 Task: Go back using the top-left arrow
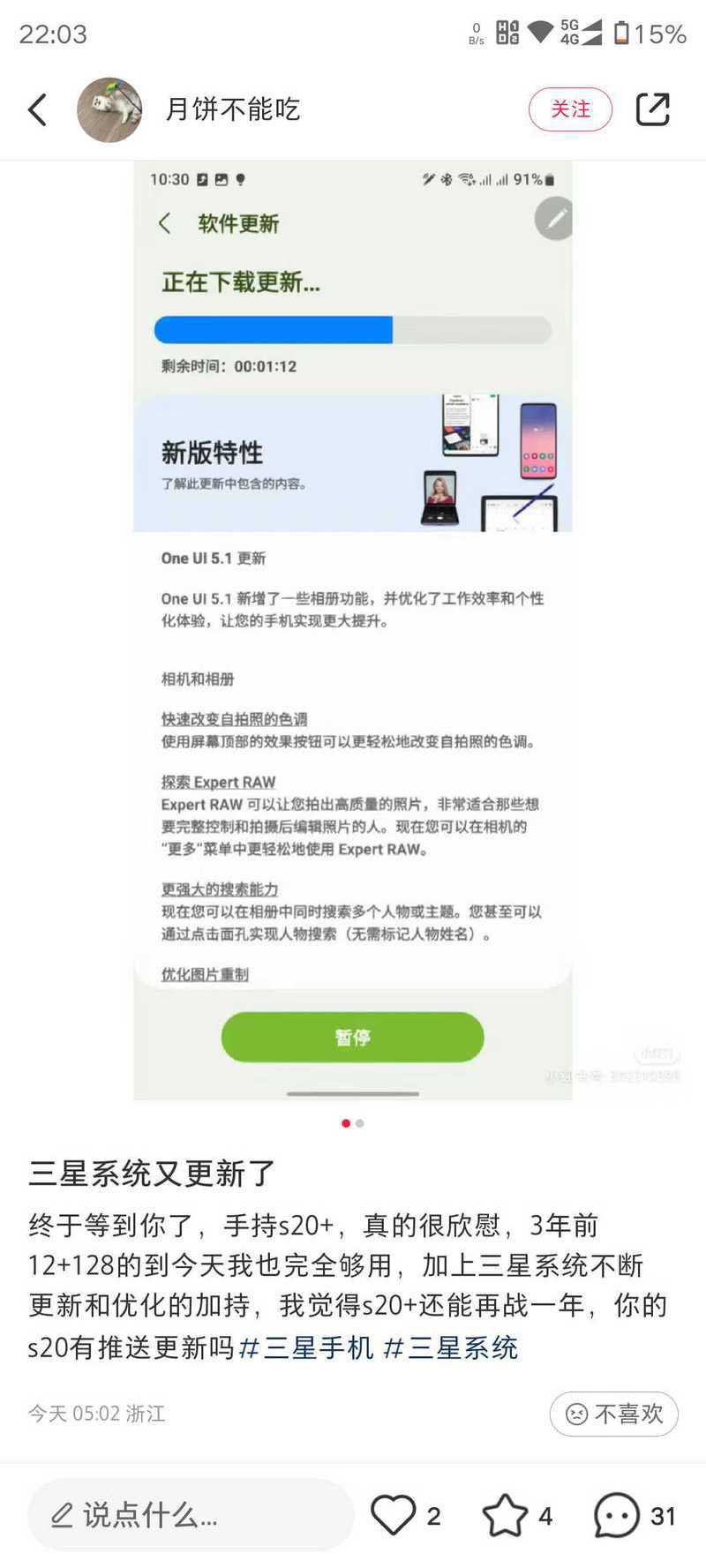coord(38,110)
